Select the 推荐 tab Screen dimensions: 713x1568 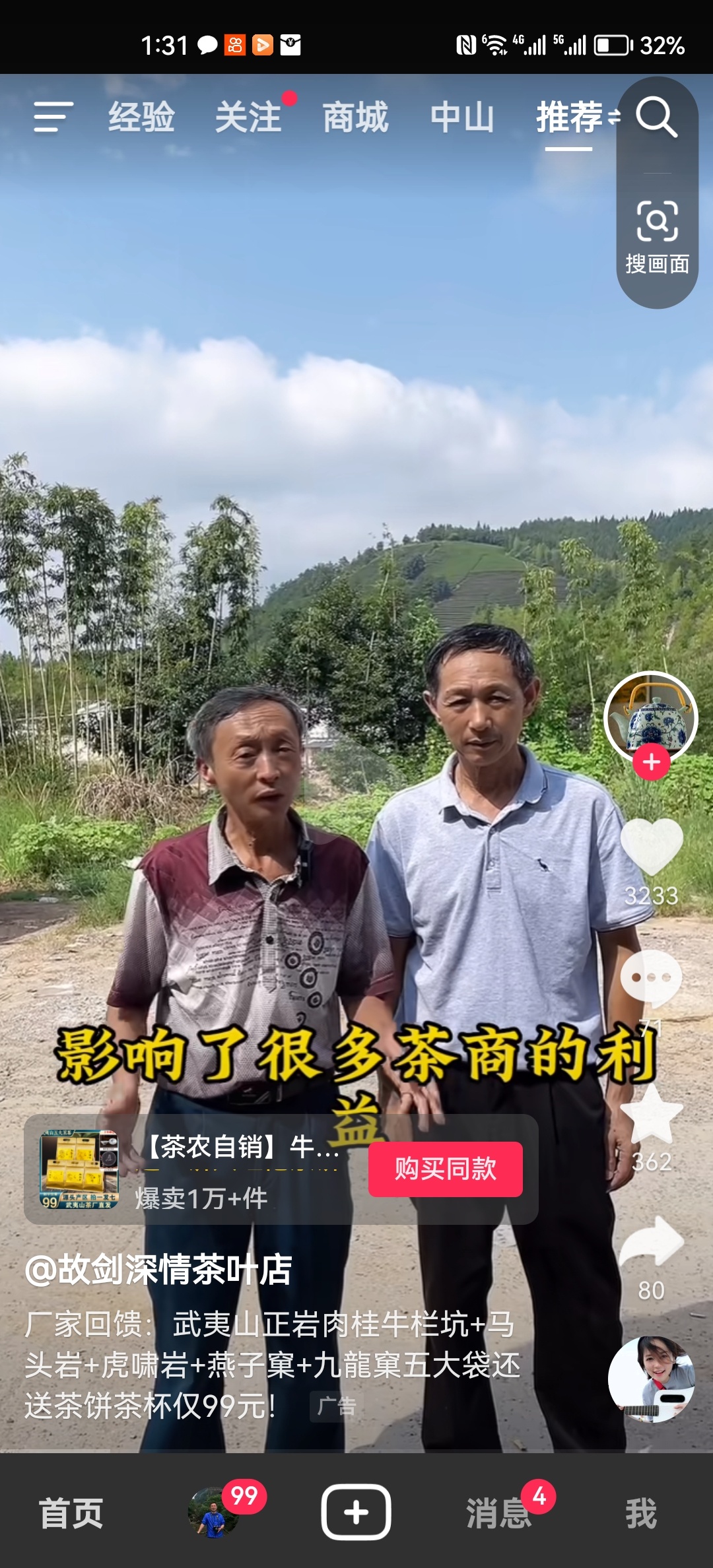coord(569,117)
